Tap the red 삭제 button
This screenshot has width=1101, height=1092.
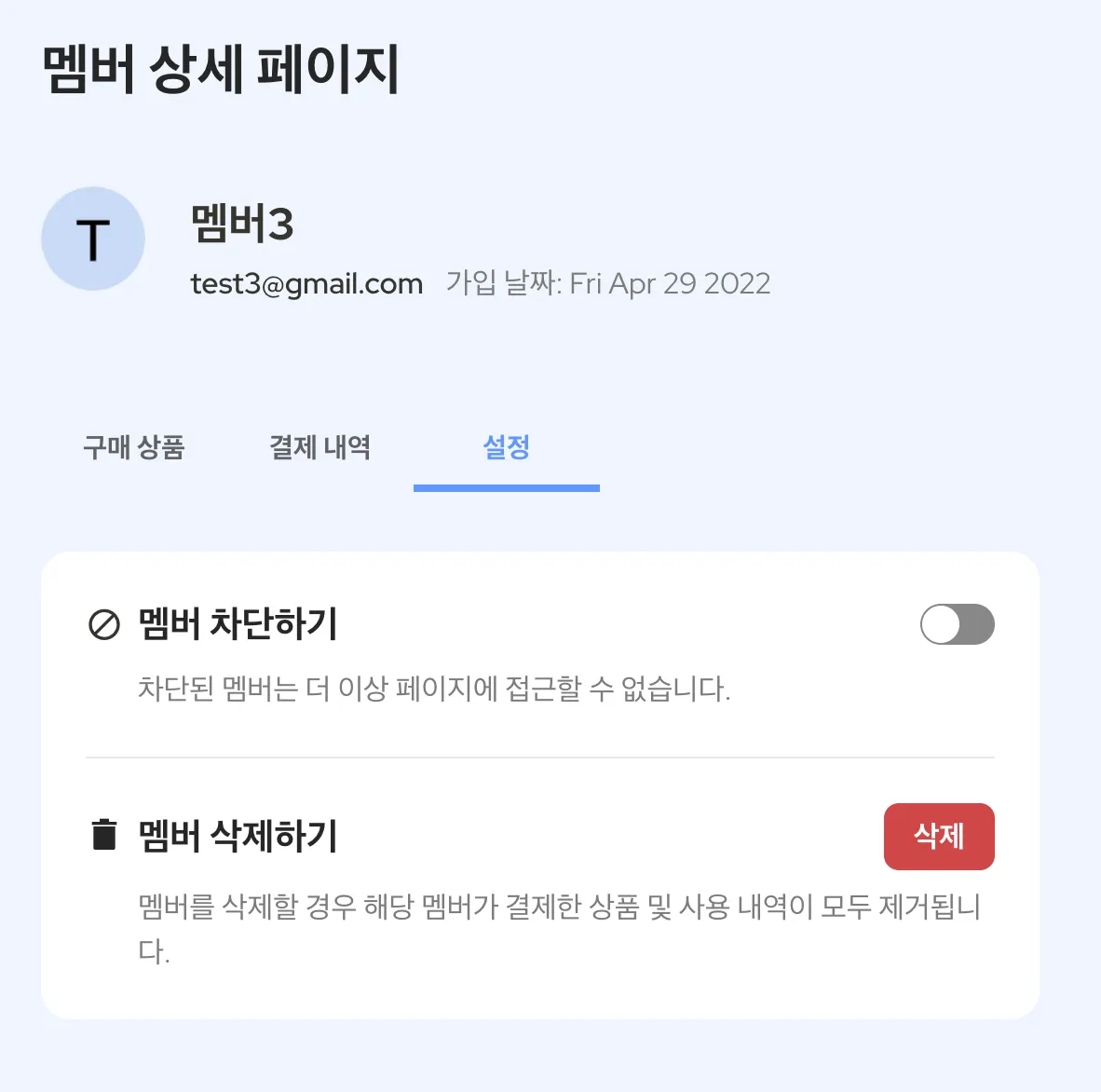[x=938, y=837]
